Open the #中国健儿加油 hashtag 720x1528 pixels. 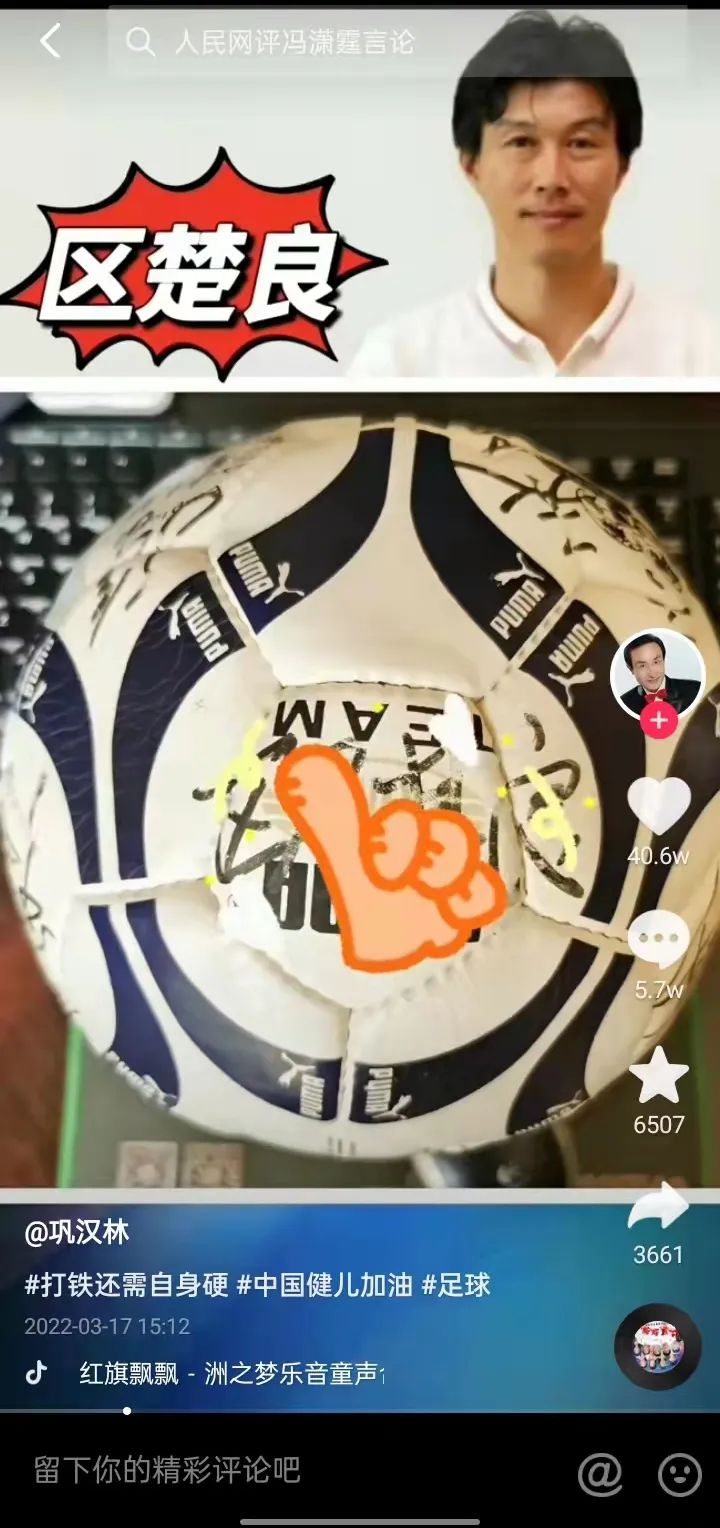pyautogui.click(x=324, y=1285)
